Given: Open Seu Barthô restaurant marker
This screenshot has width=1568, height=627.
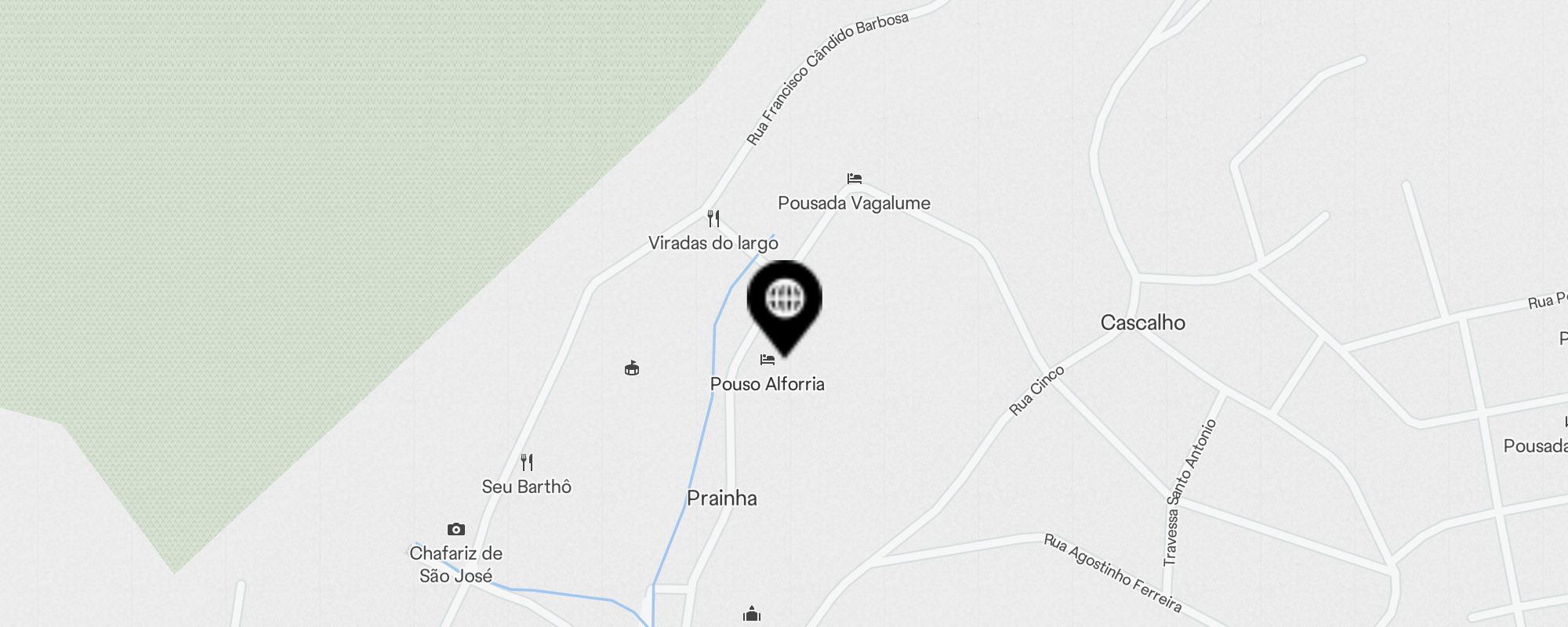Looking at the screenshot, I should [x=527, y=462].
